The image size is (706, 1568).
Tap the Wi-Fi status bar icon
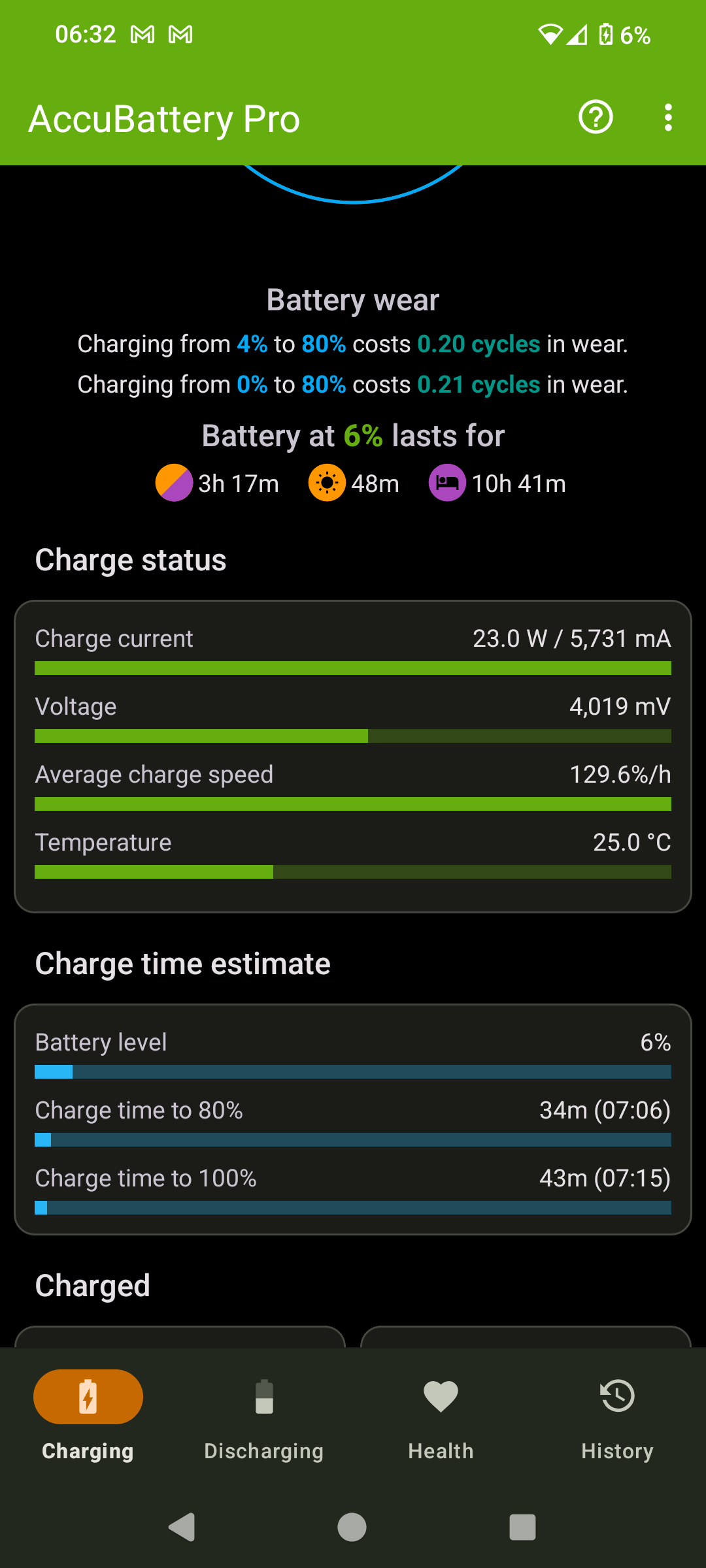[550, 34]
